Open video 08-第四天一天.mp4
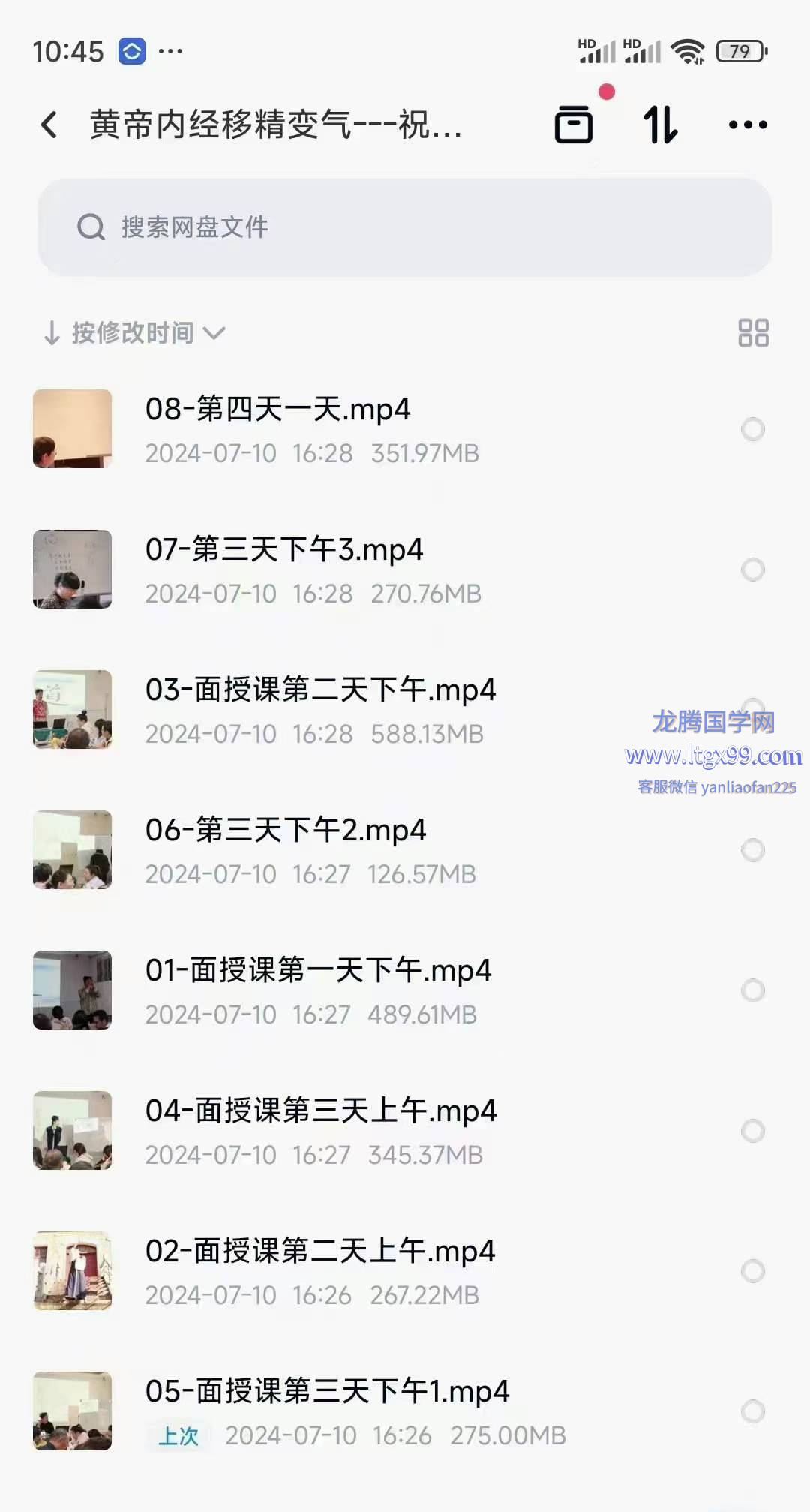This screenshot has width=810, height=1512. point(277,410)
